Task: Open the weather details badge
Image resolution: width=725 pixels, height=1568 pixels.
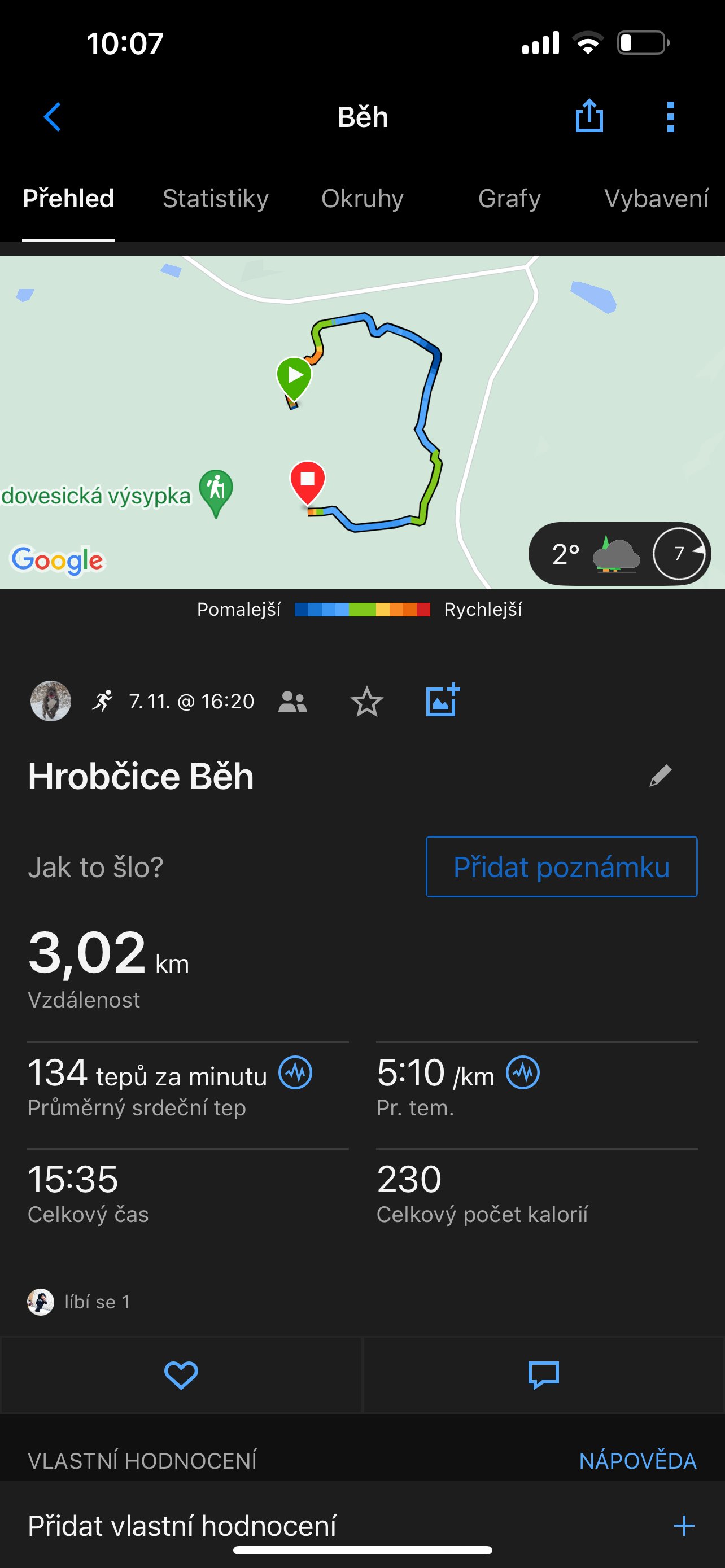Action: (619, 553)
